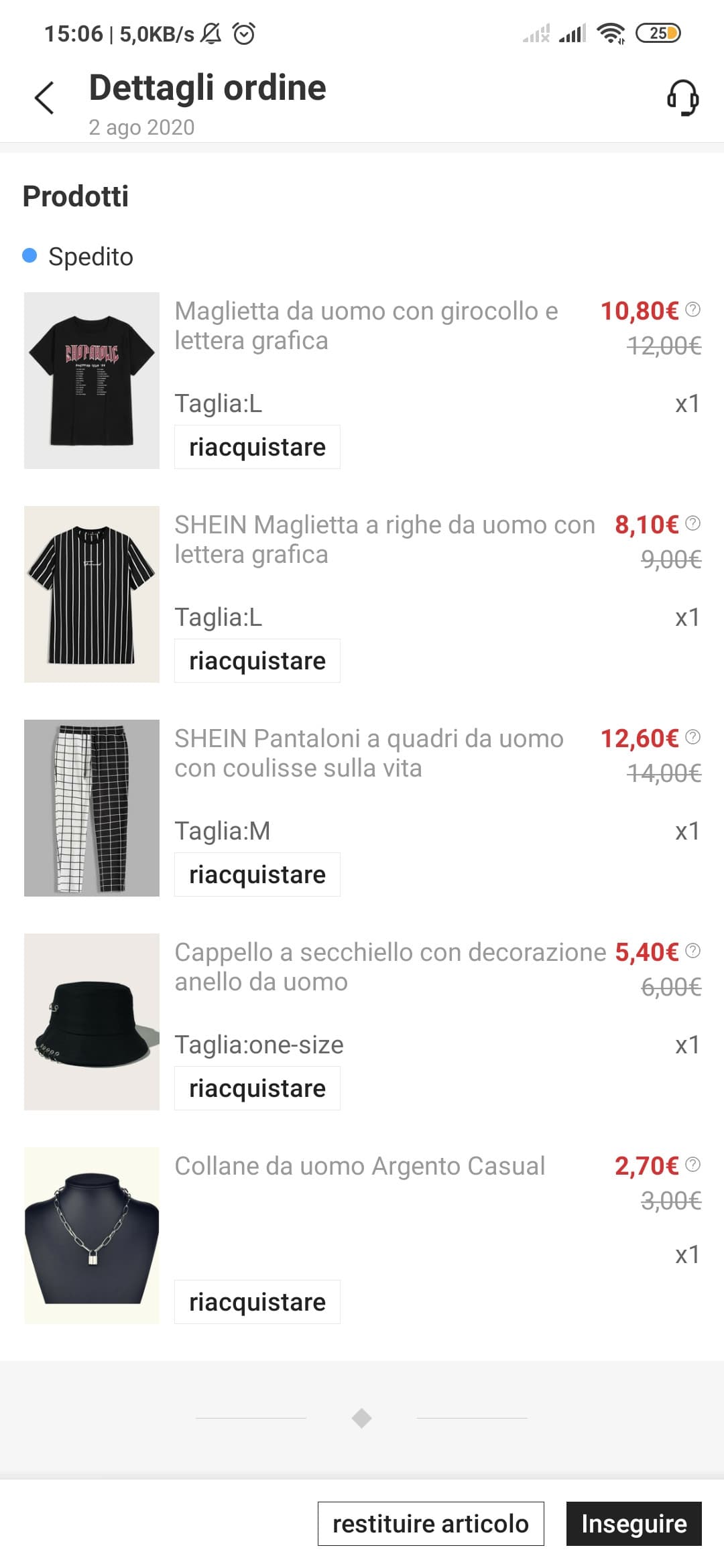View the checkered pants product image

tap(92, 808)
